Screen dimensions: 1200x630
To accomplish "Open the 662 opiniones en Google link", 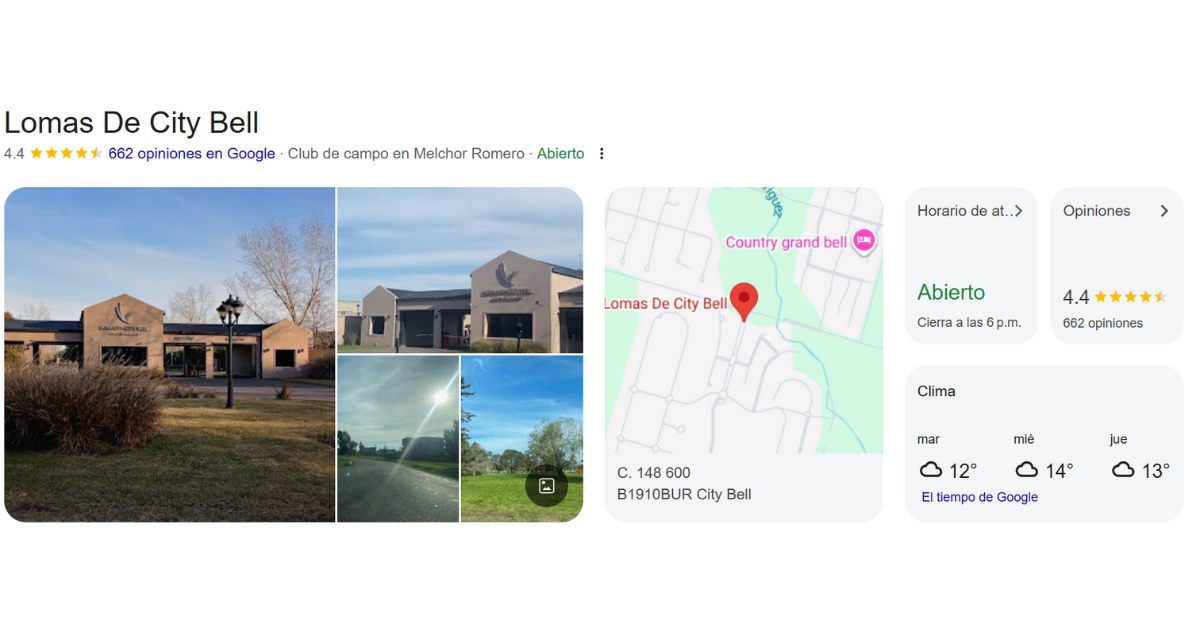I will (191, 154).
